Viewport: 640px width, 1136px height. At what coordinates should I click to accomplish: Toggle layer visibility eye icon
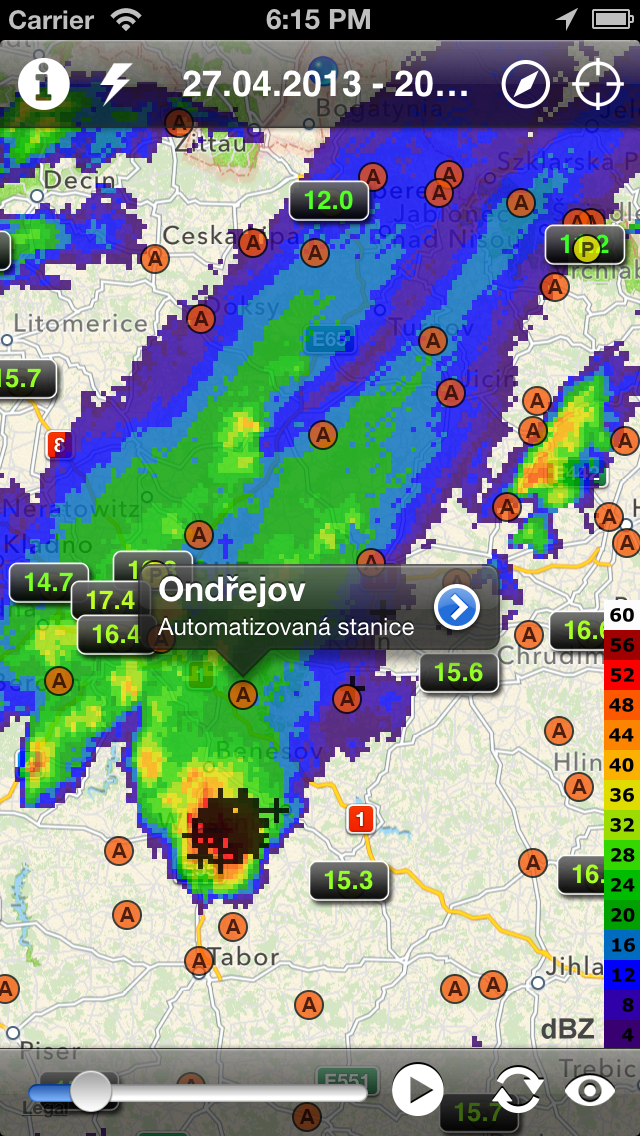point(590,1090)
